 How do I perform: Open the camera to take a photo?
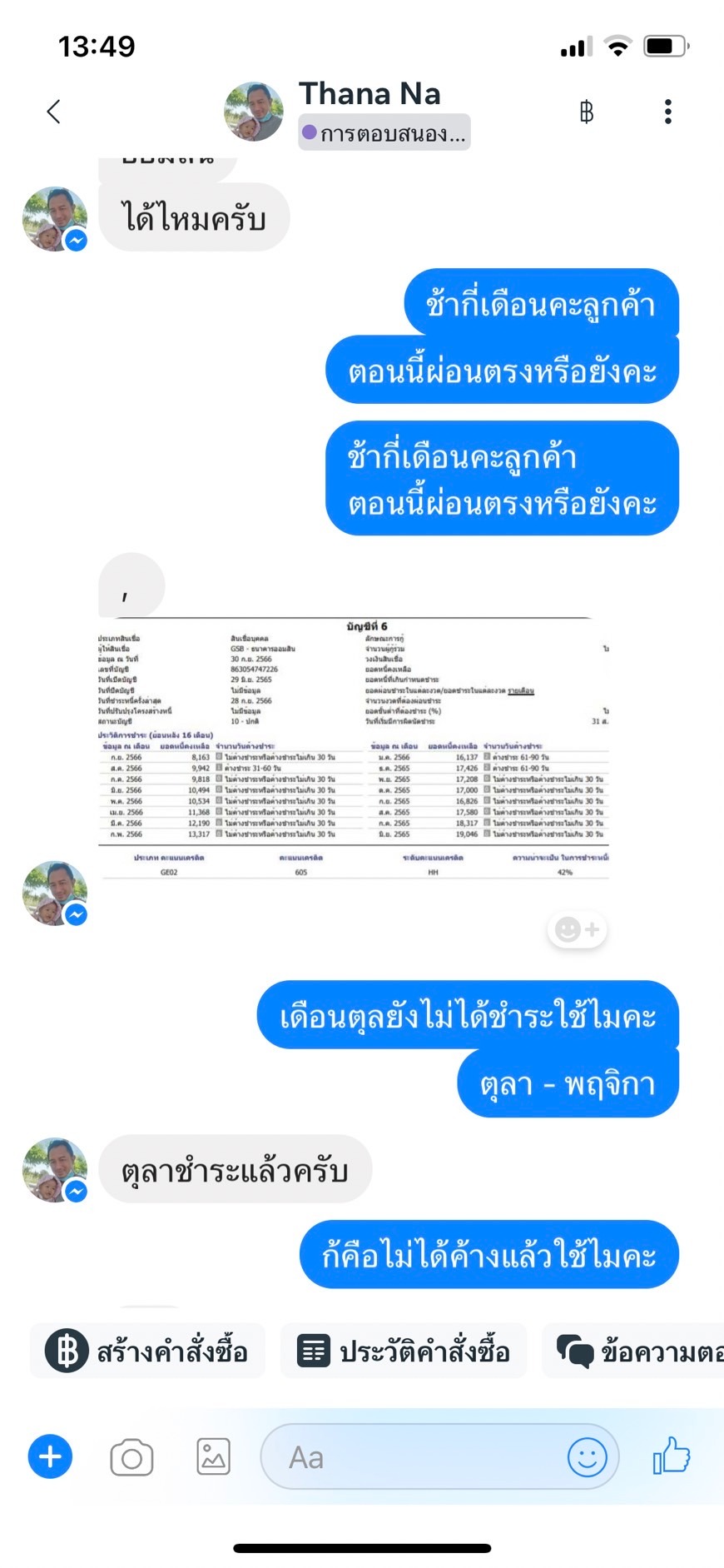click(131, 1458)
